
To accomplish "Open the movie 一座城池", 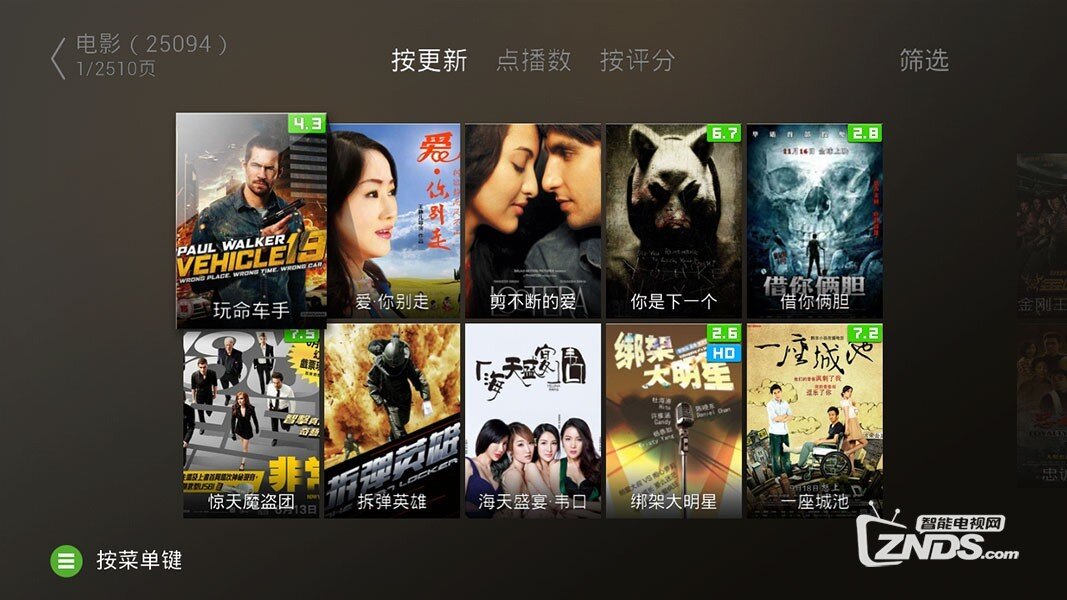I will tap(814, 421).
